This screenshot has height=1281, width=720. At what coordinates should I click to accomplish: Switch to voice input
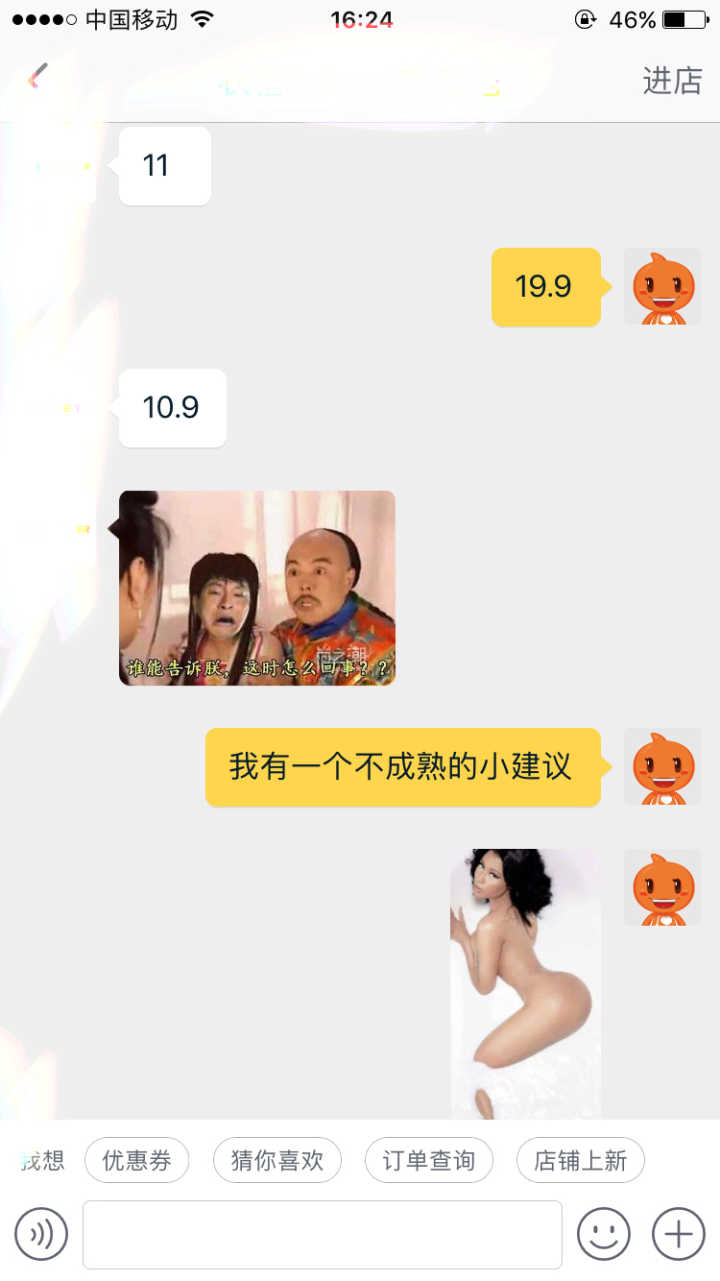[41, 1234]
